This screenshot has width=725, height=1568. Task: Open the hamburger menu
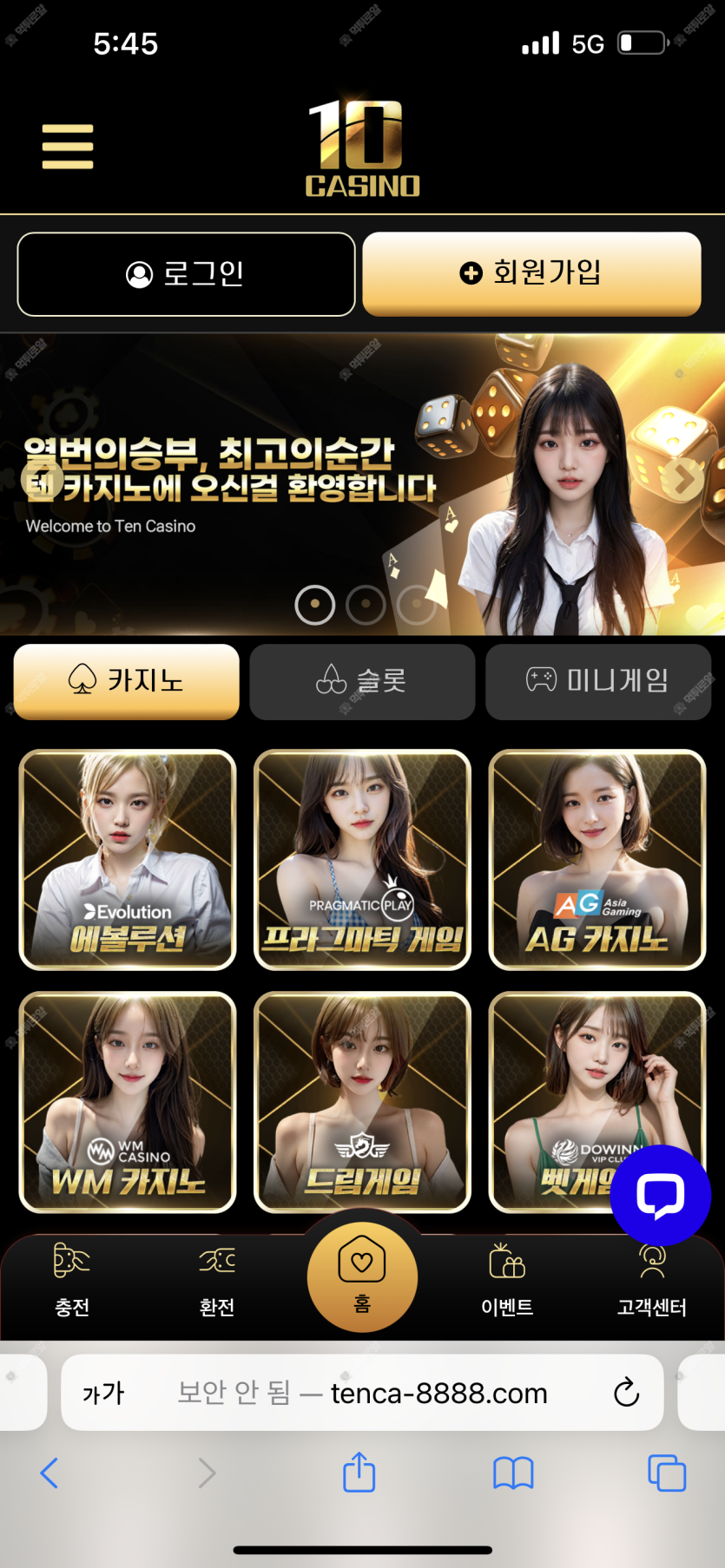(x=68, y=146)
